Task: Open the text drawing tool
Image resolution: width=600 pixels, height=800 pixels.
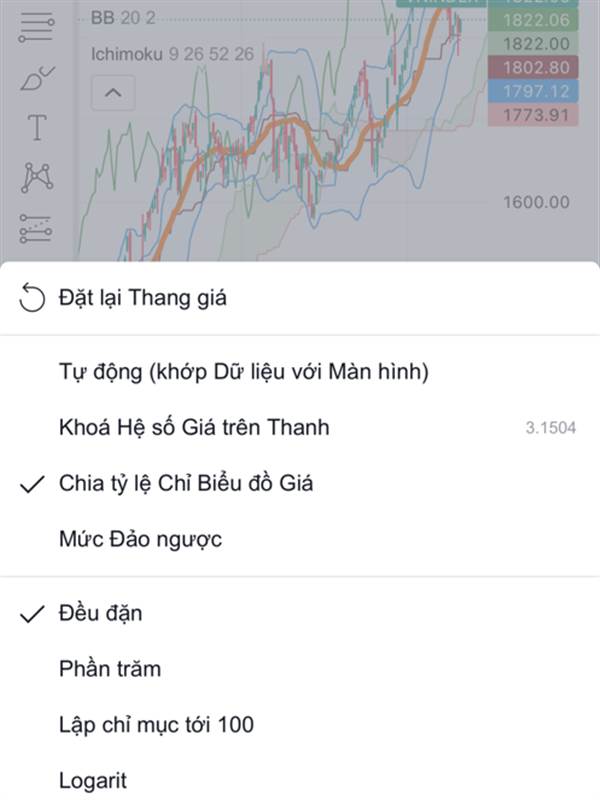Action: 37,128
